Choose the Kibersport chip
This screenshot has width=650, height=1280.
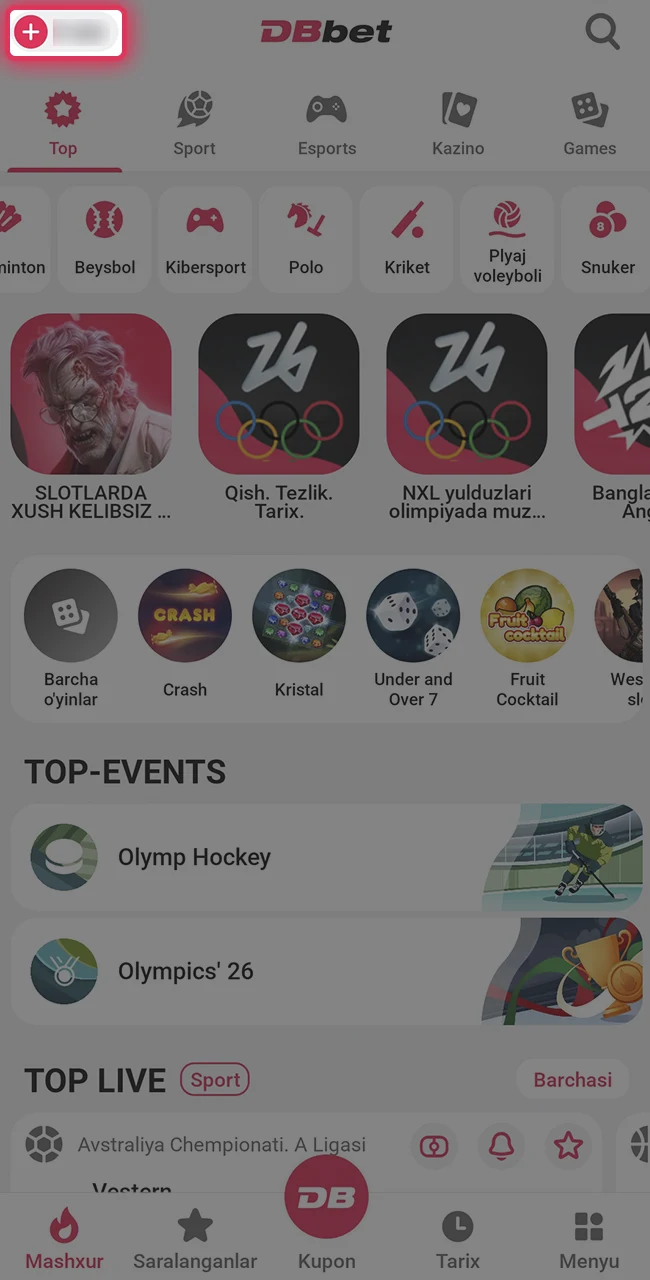point(206,239)
